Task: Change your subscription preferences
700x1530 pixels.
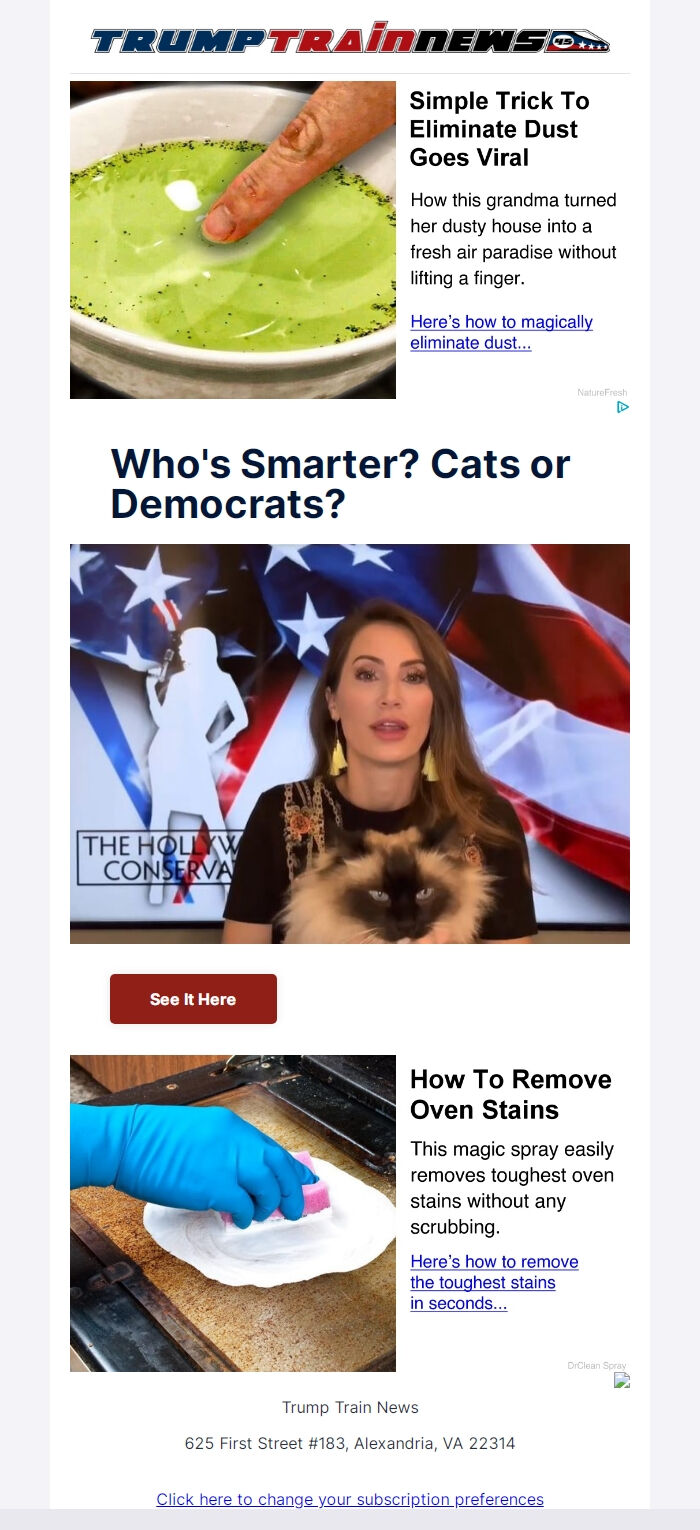Action: 350,1499
